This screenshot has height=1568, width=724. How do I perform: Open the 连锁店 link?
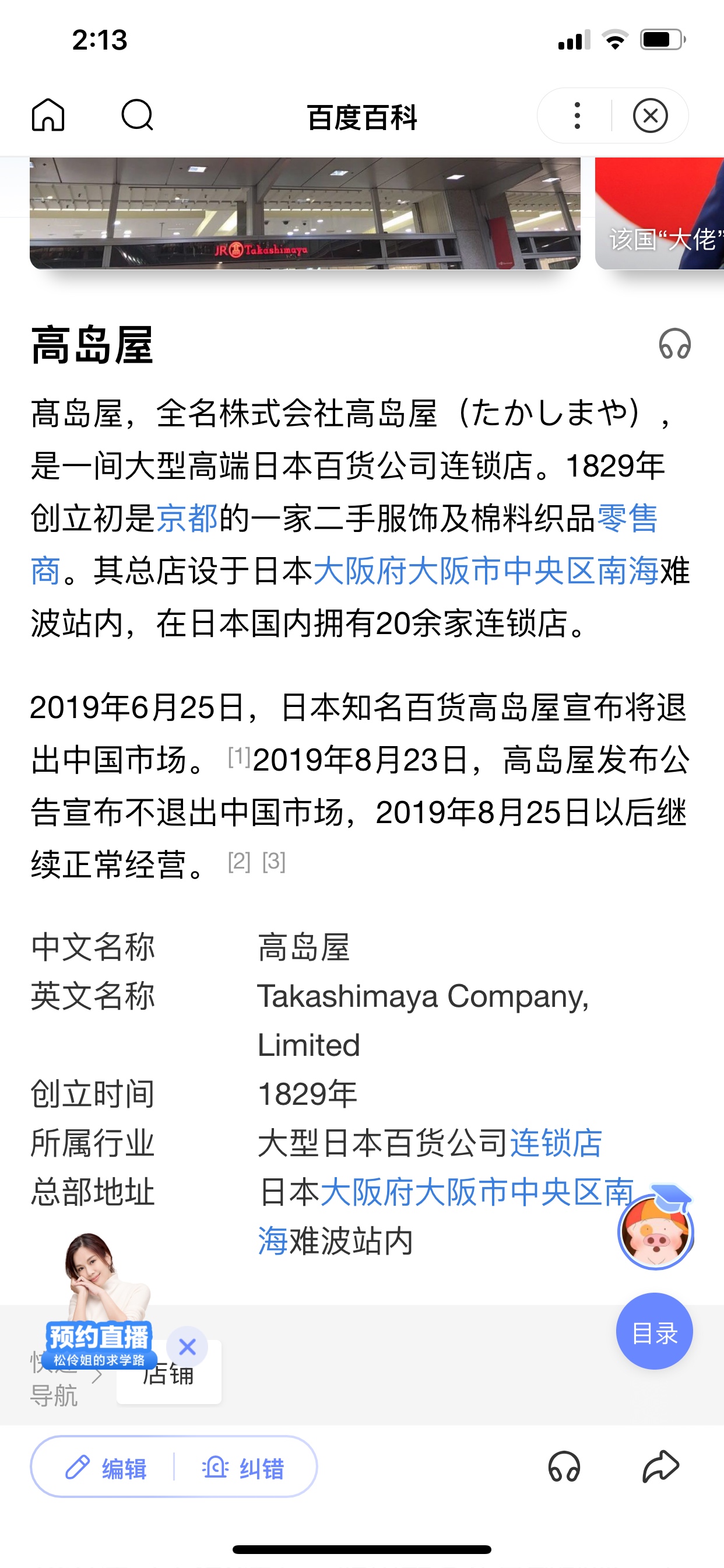[x=556, y=1143]
